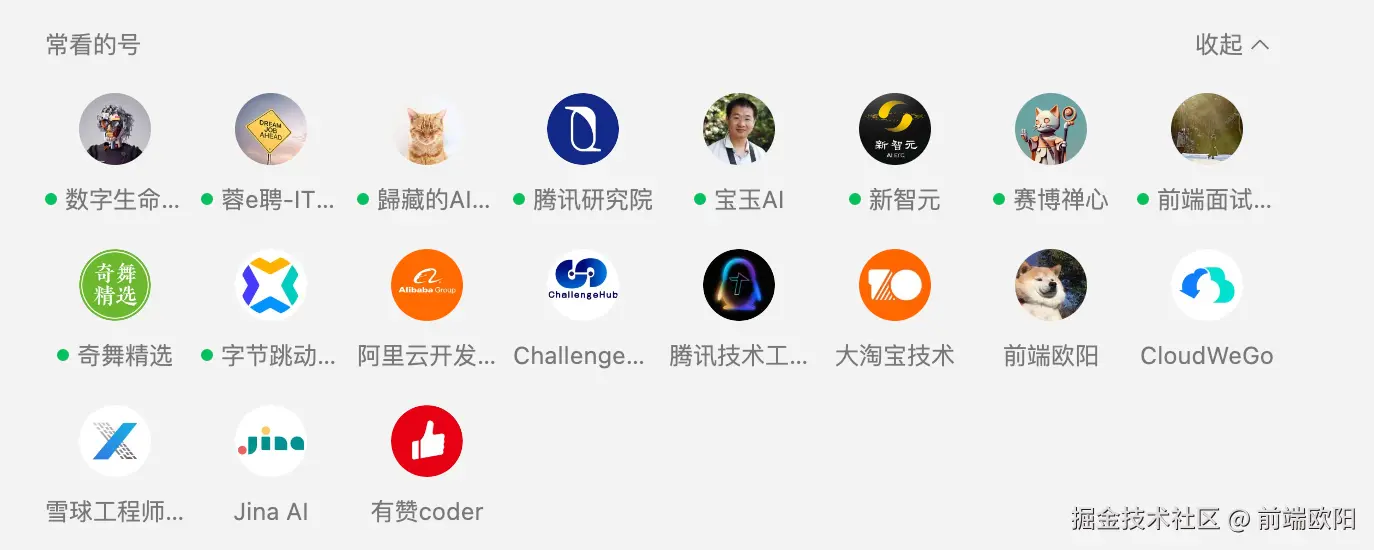Open 腾讯研究院 account

point(583,130)
